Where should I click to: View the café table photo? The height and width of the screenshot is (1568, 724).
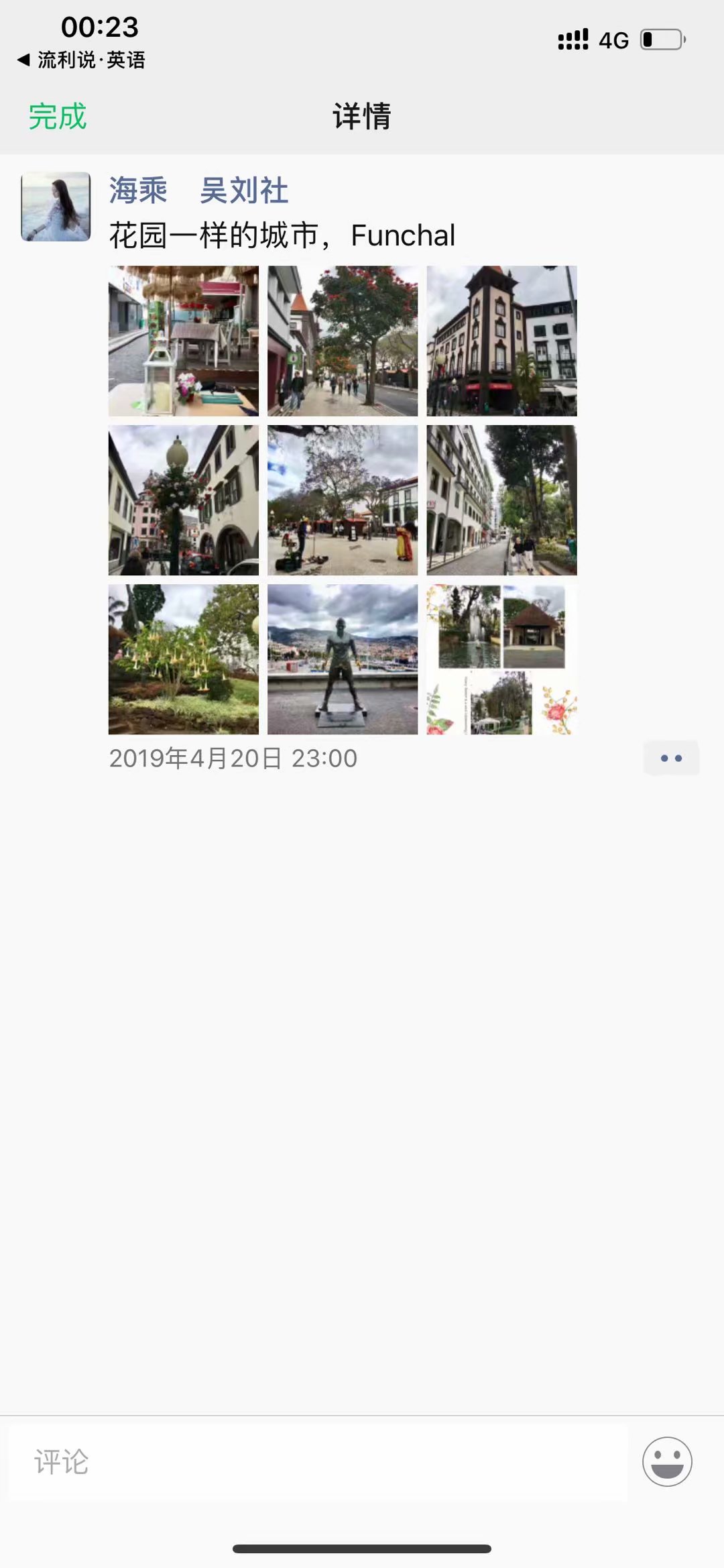pyautogui.click(x=184, y=341)
